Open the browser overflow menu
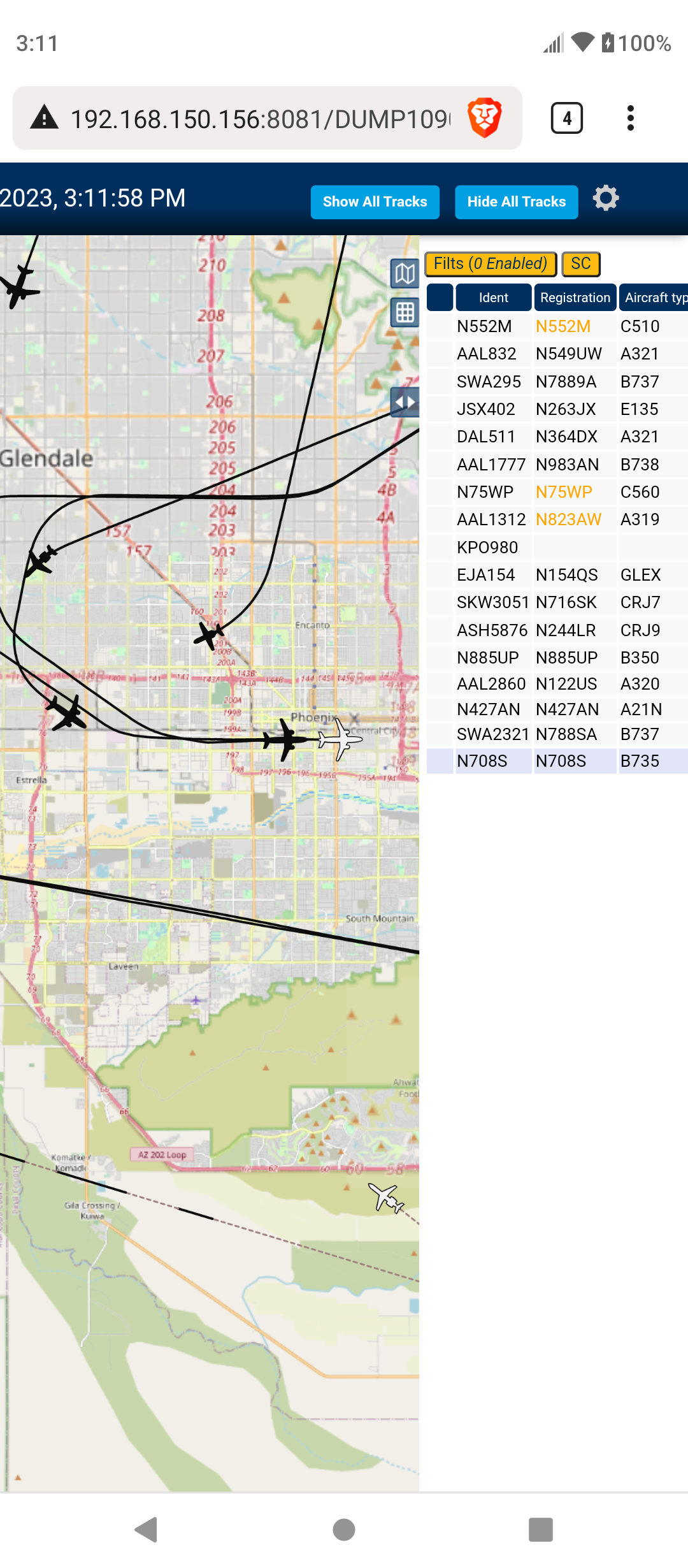Screen dimensions: 688x1568 631,118
